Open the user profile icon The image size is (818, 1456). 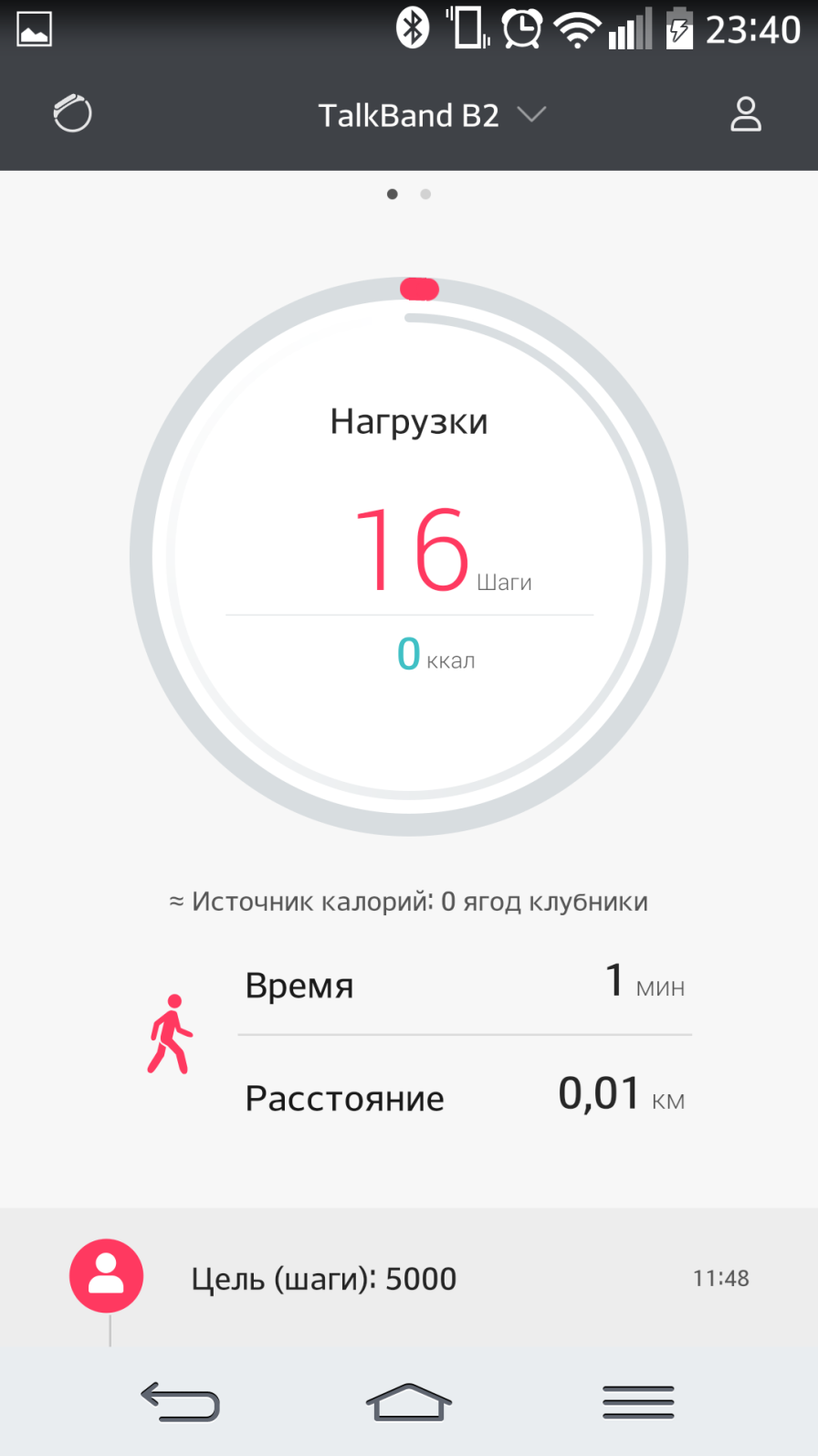pyautogui.click(x=746, y=114)
